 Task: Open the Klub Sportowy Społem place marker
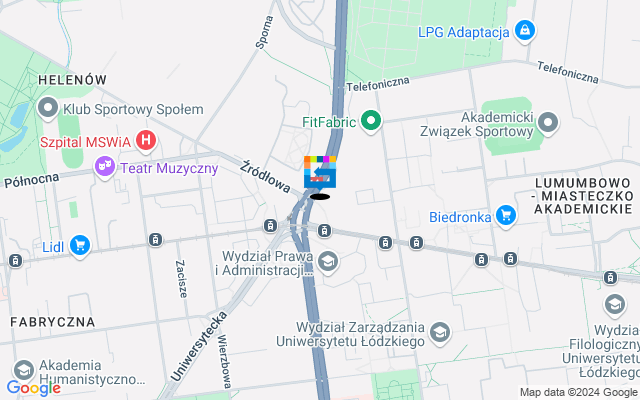[47, 108]
